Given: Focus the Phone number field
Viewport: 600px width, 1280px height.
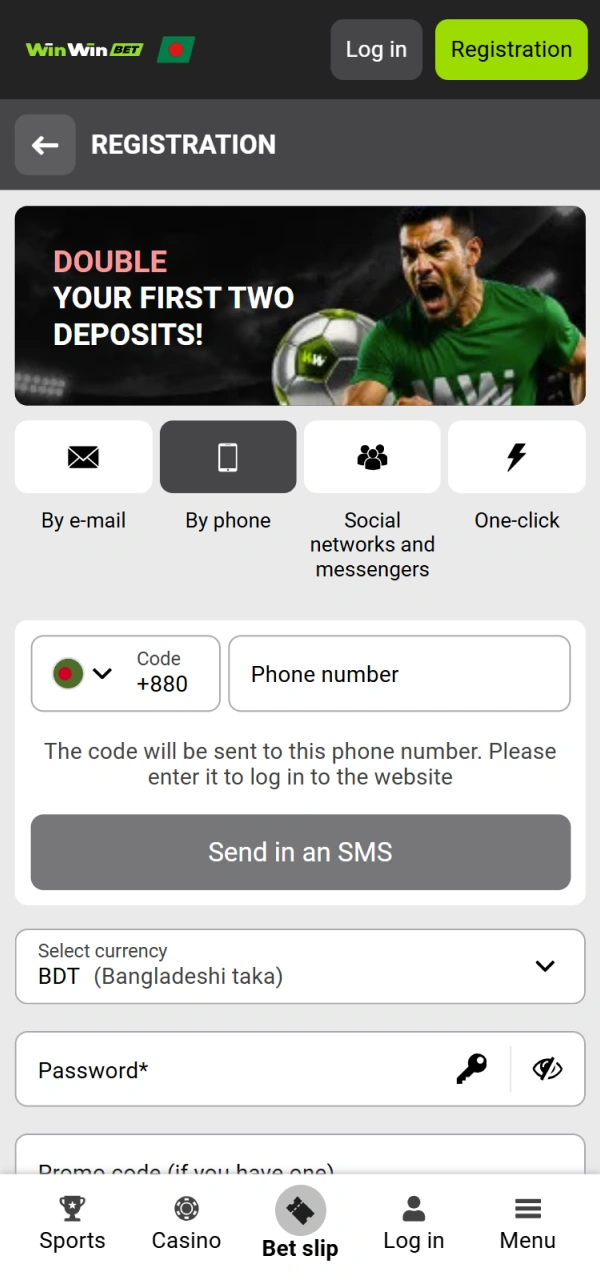Looking at the screenshot, I should click(400, 674).
